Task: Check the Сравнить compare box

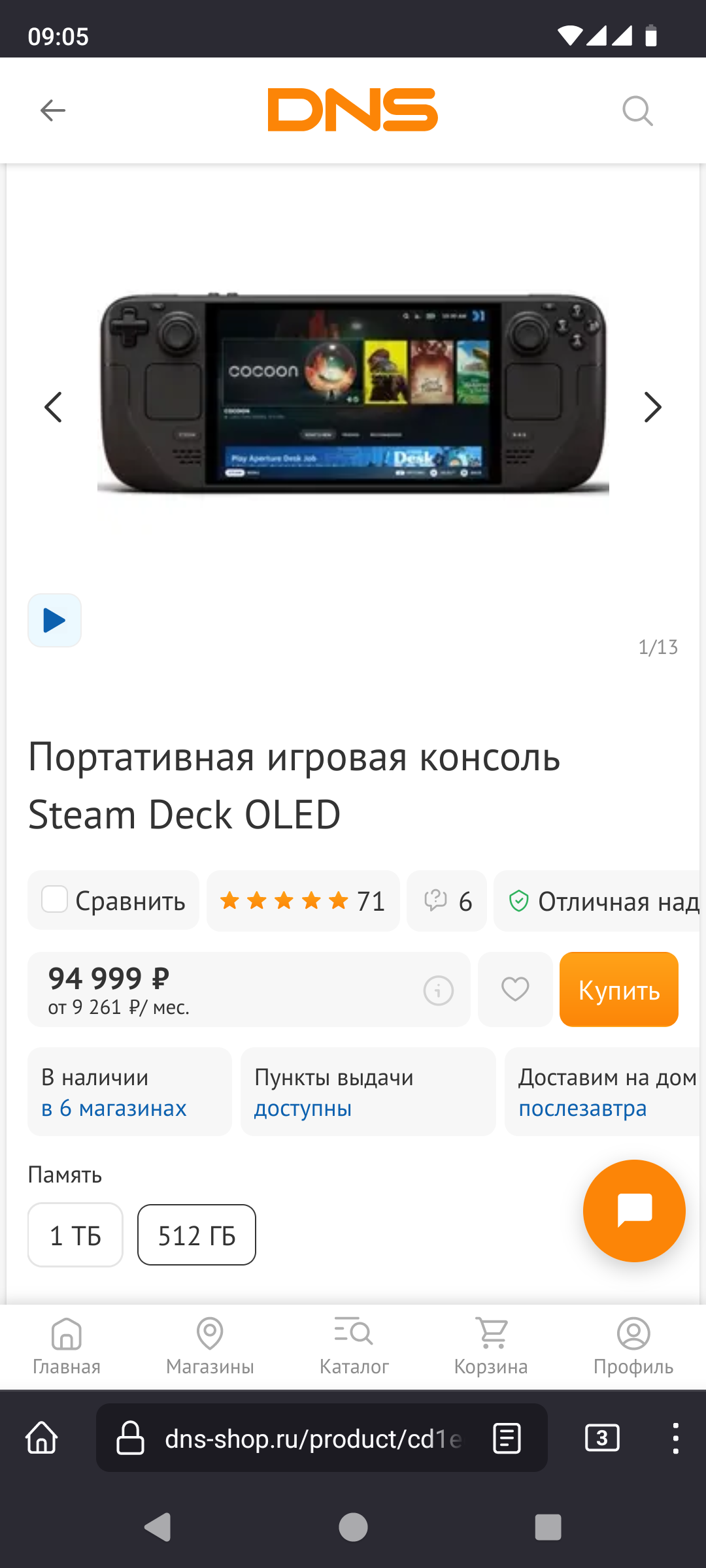Action: pyautogui.click(x=55, y=900)
